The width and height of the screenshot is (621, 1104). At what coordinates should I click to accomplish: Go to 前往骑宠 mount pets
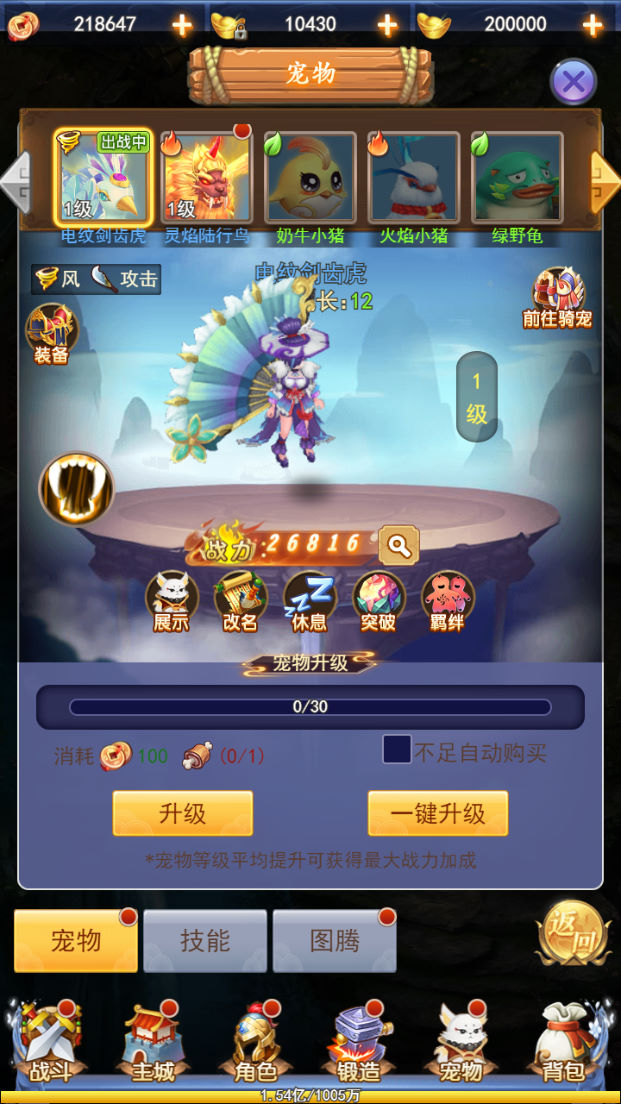pyautogui.click(x=557, y=298)
